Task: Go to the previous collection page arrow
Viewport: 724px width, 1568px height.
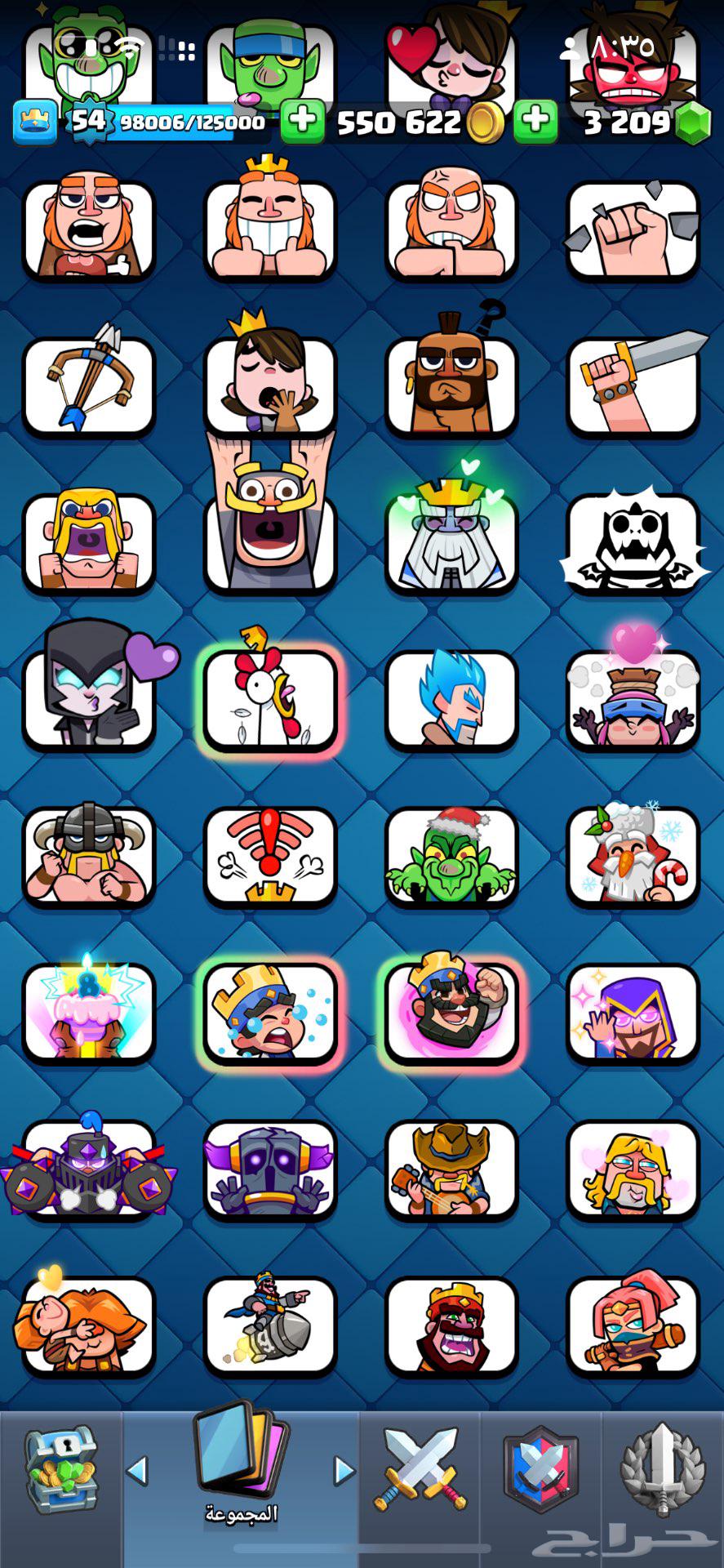Action: (x=137, y=1472)
